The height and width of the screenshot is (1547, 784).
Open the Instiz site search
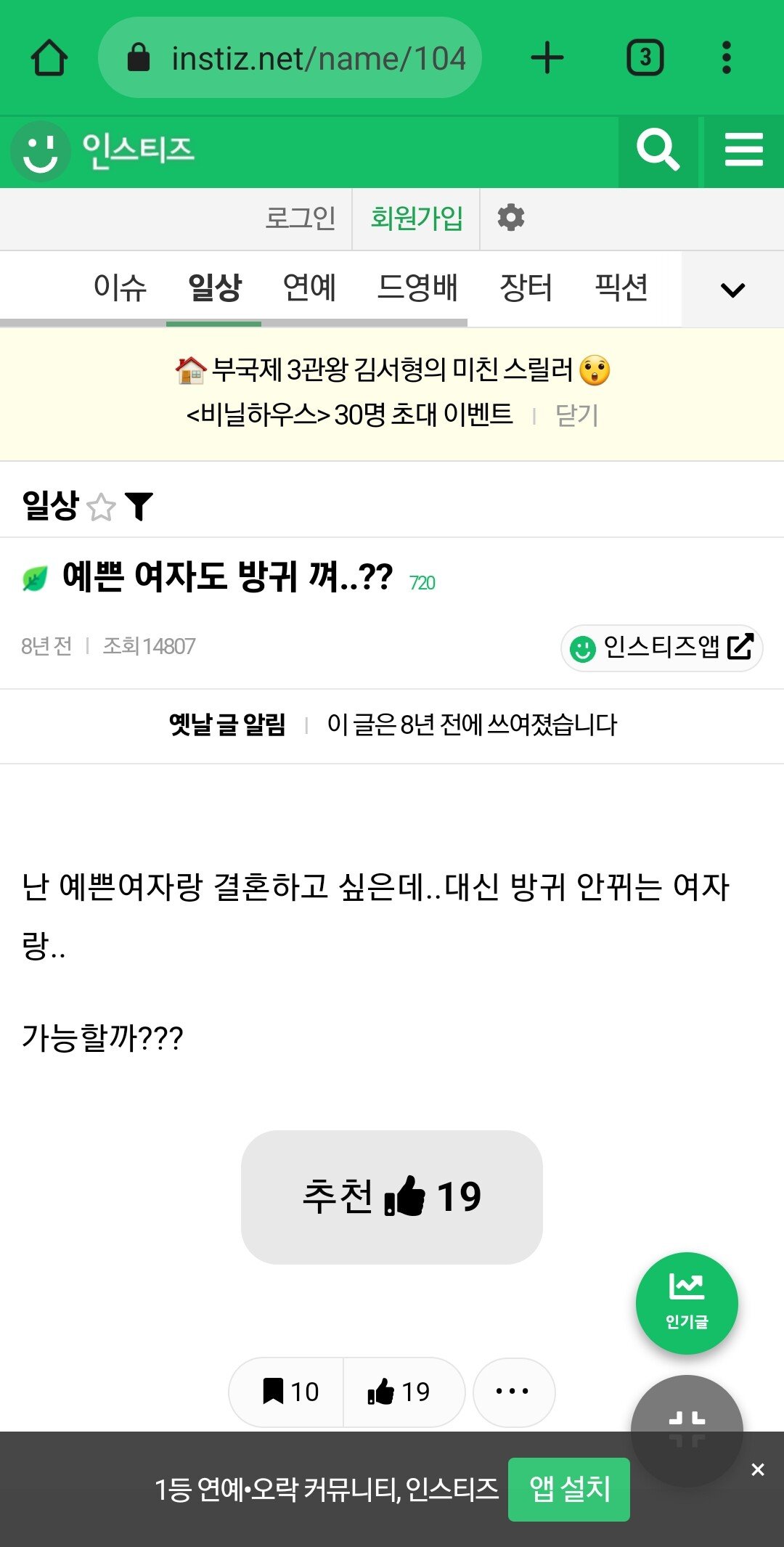pyautogui.click(x=658, y=151)
